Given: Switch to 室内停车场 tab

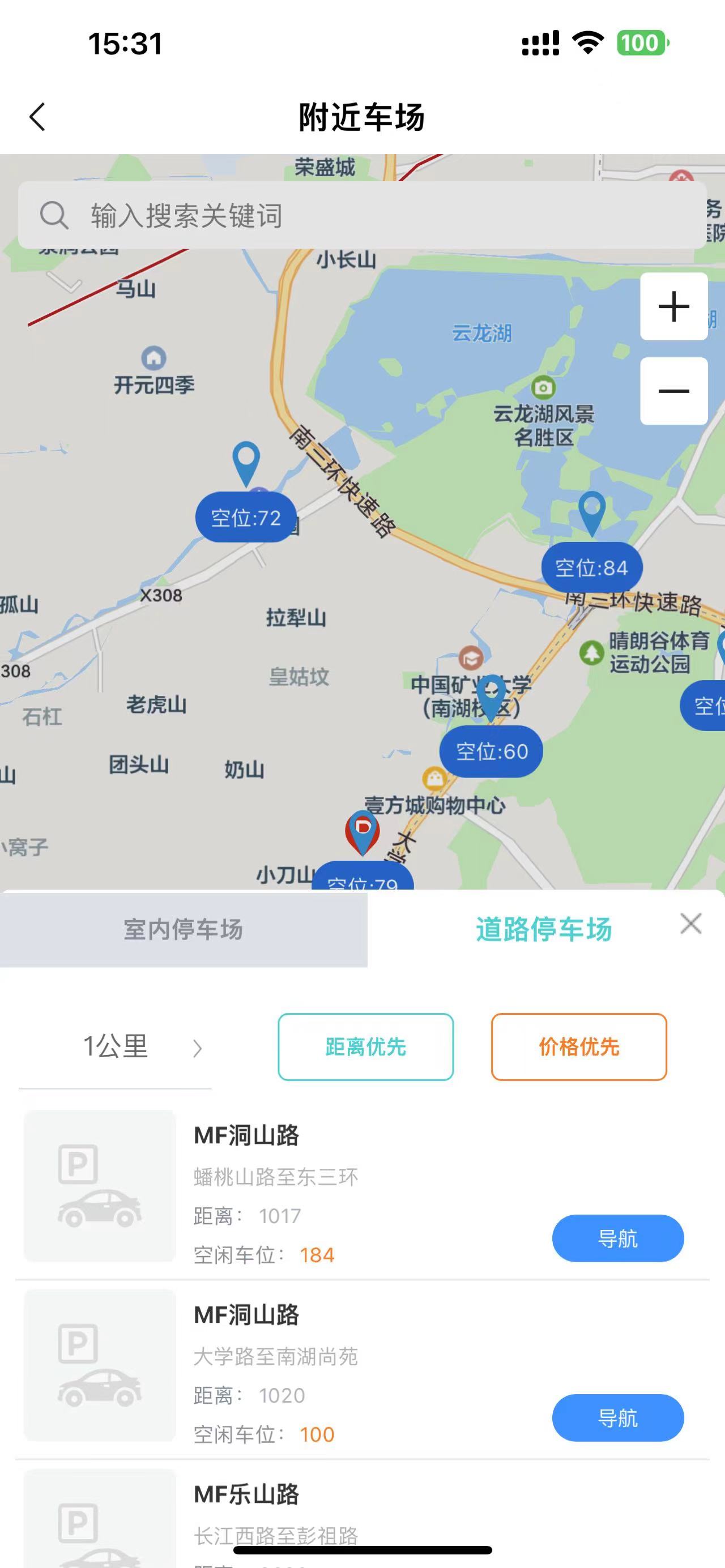Looking at the screenshot, I should 183,929.
